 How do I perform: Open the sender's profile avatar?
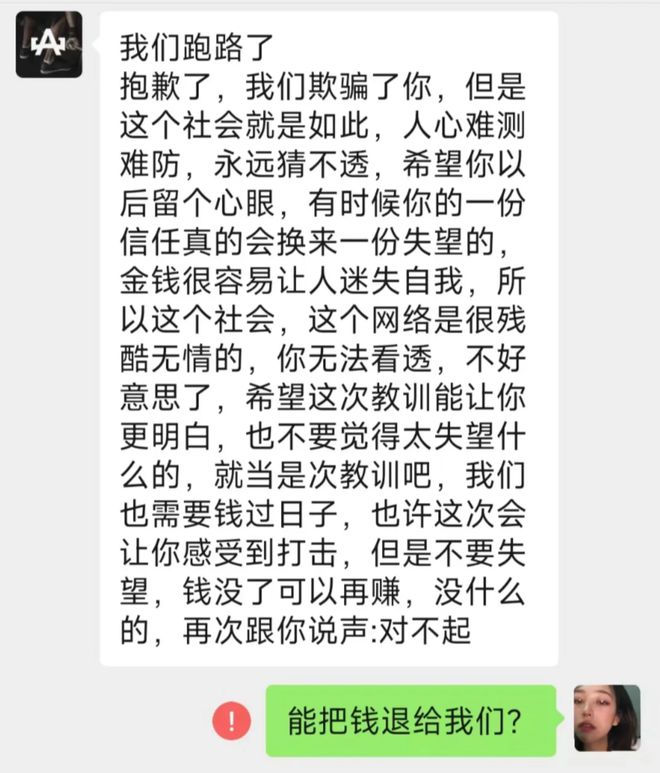pos(48,44)
